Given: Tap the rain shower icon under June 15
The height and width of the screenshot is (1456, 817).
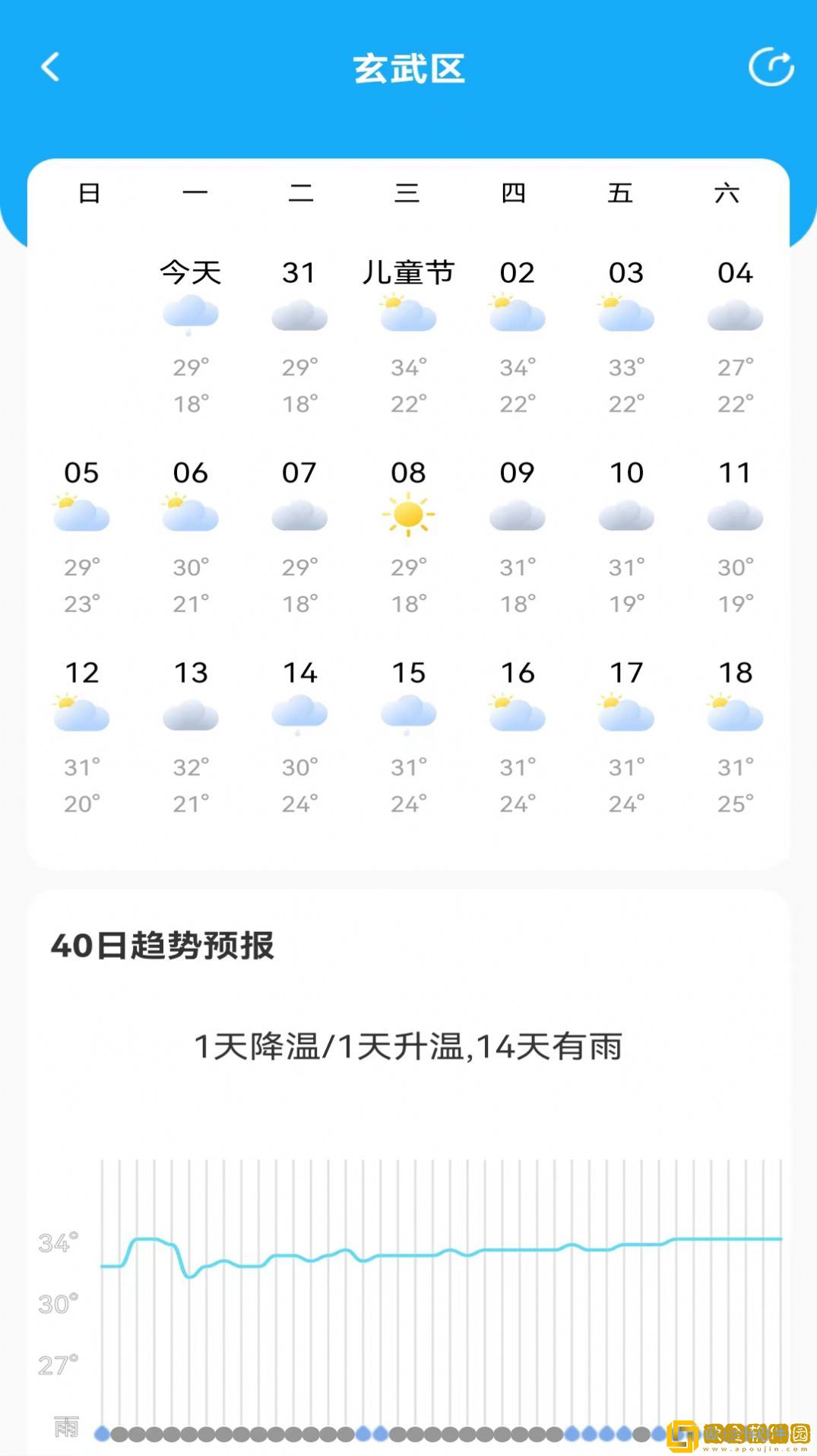Looking at the screenshot, I should (409, 713).
